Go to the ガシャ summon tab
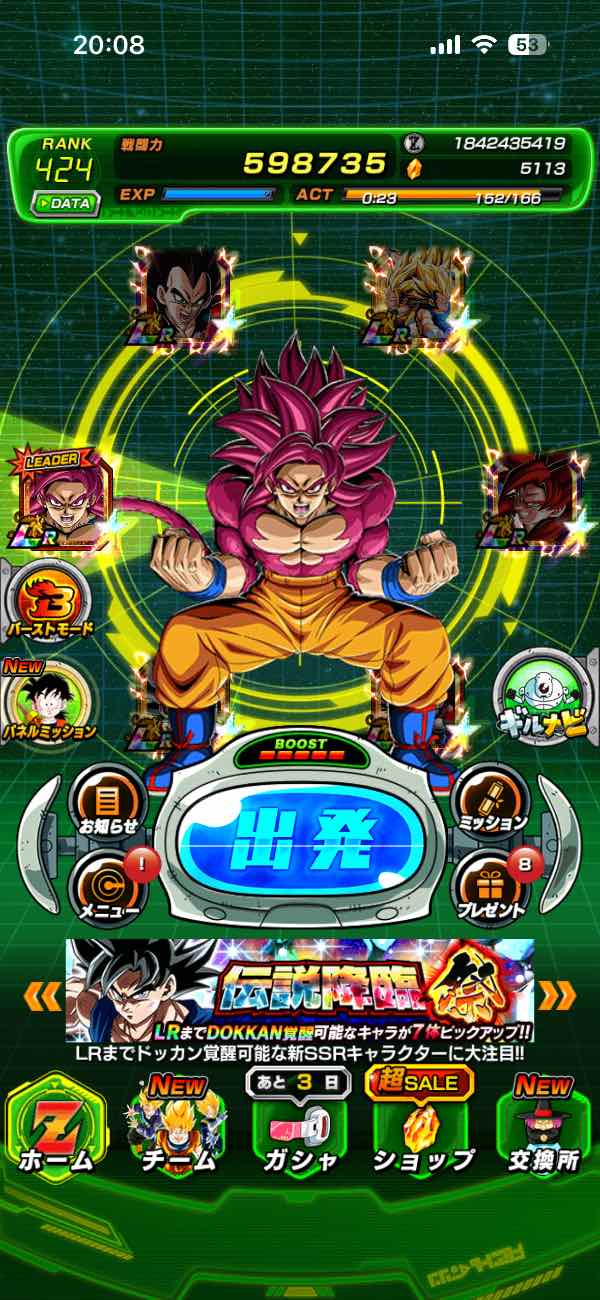 (301, 1126)
